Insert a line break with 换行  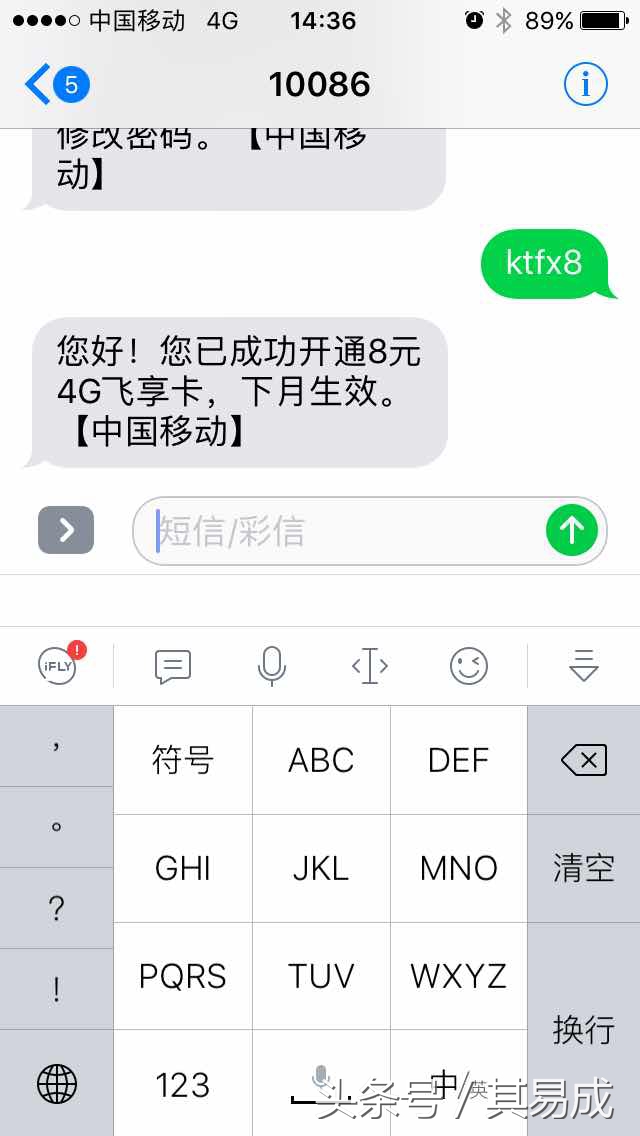point(584,1029)
